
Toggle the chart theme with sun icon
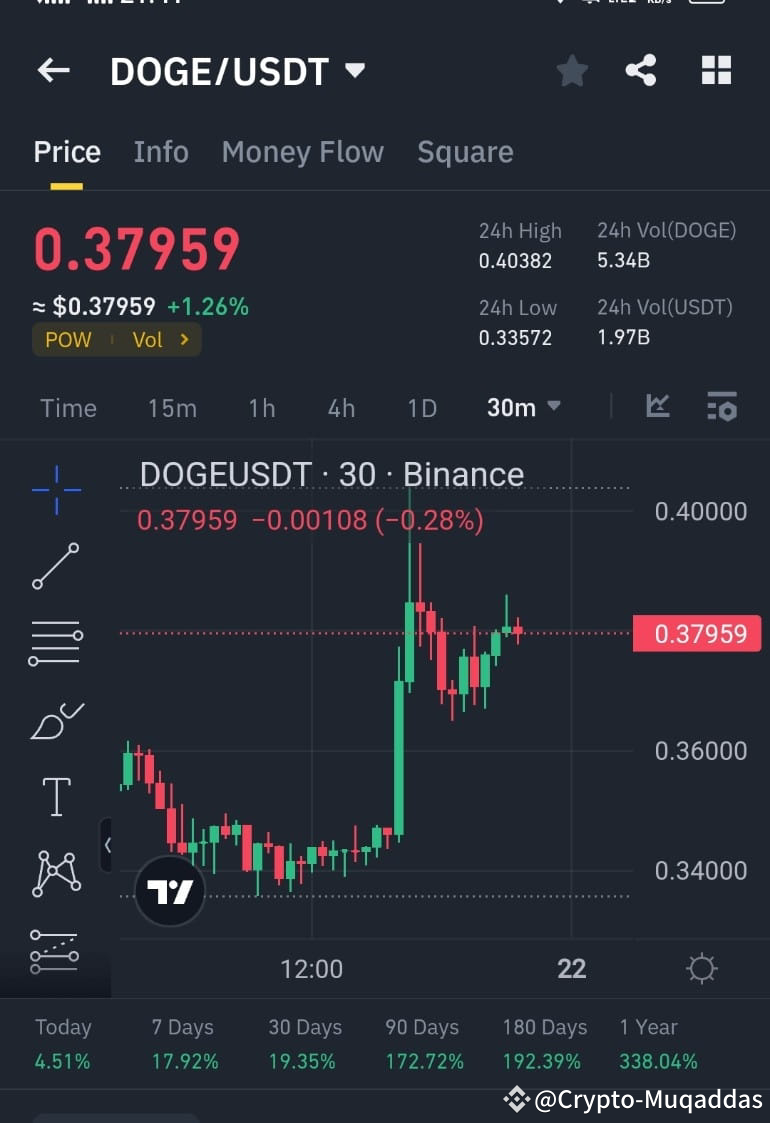tap(700, 968)
